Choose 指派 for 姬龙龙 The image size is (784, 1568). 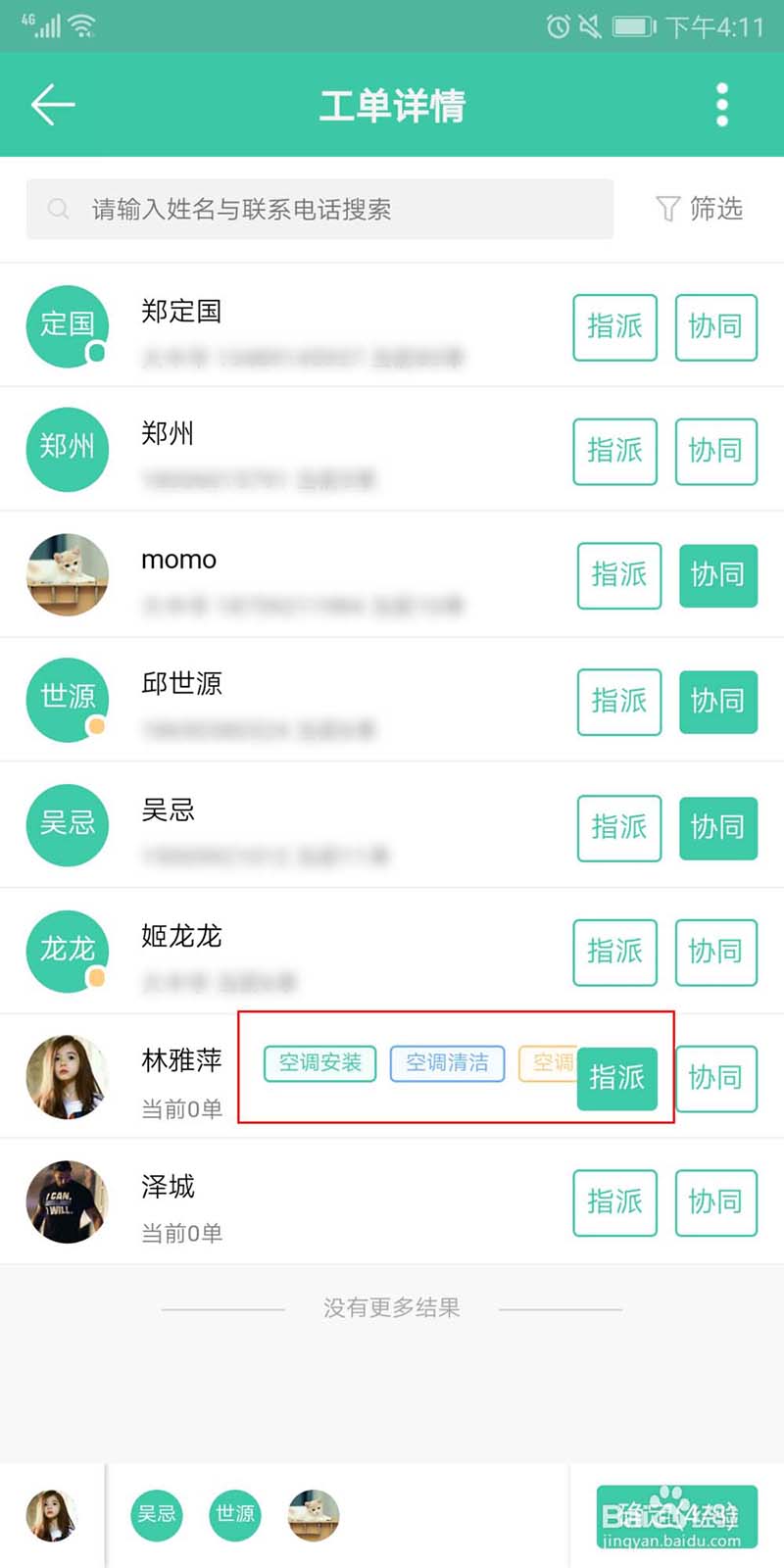614,952
